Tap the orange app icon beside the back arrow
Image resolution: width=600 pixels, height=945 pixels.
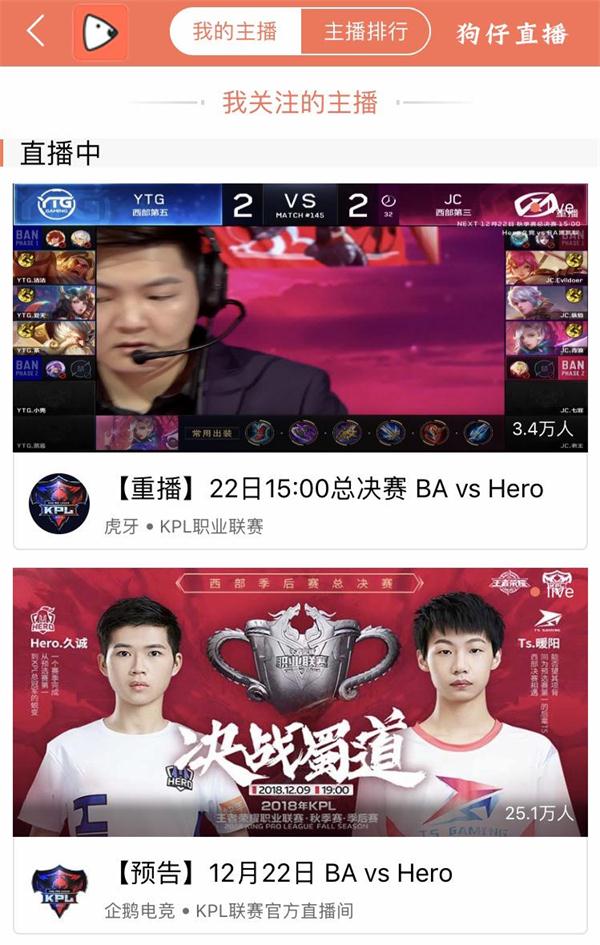click(100, 33)
